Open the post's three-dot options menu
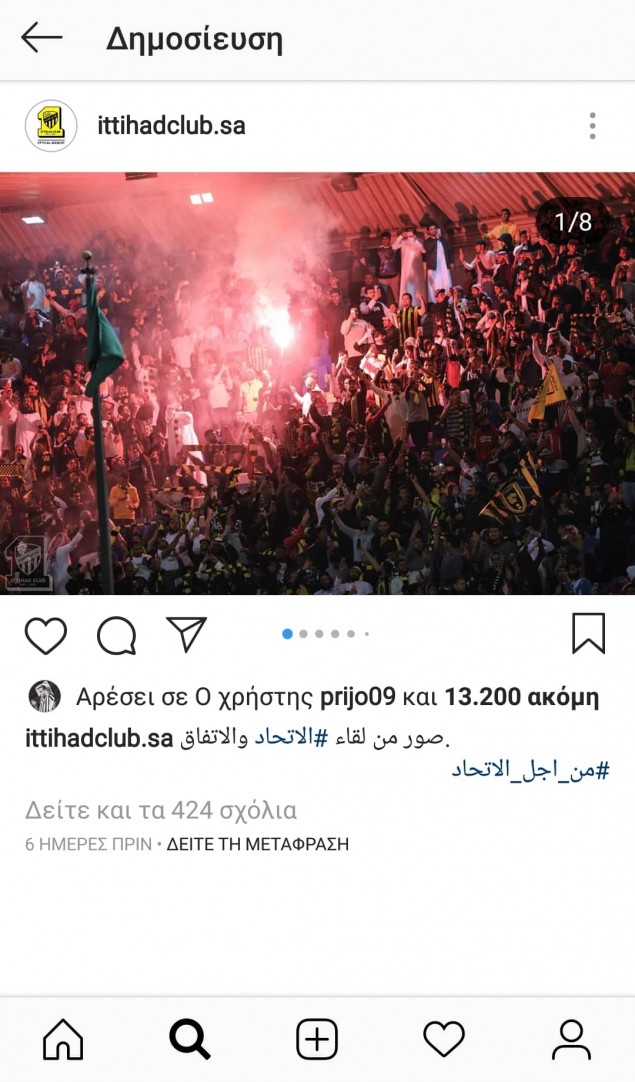Image resolution: width=635 pixels, height=1082 pixels. tap(592, 126)
